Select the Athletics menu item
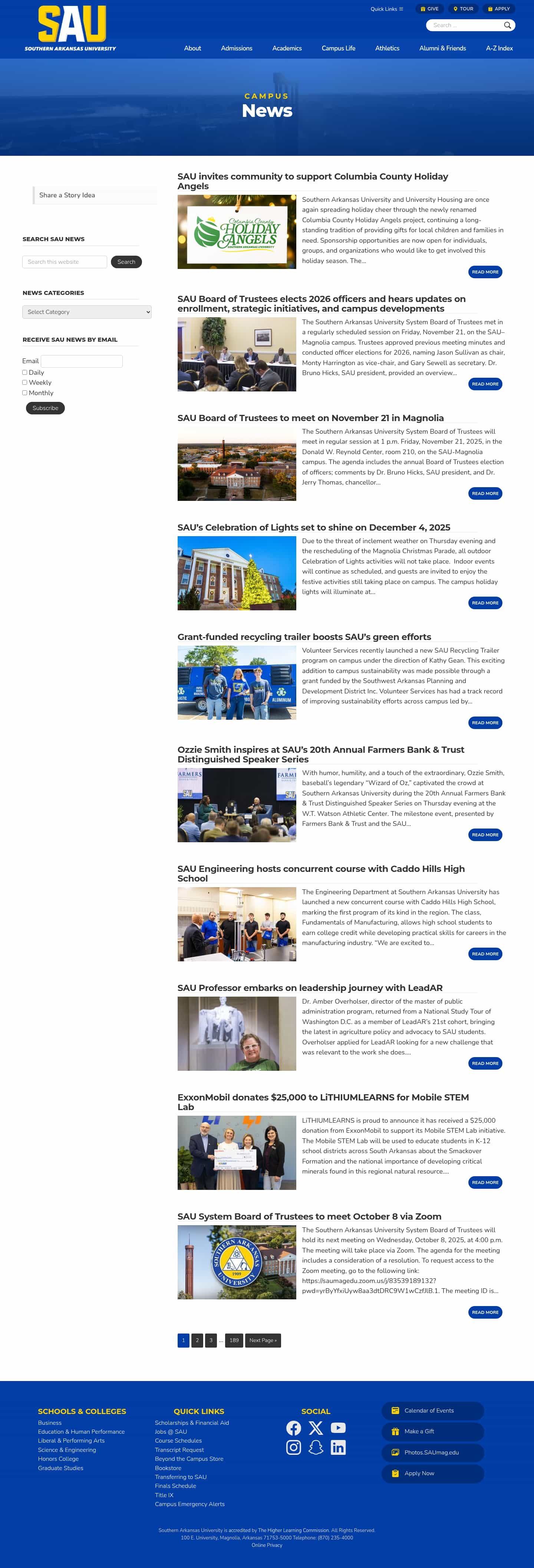The image size is (534, 1568). [388, 48]
